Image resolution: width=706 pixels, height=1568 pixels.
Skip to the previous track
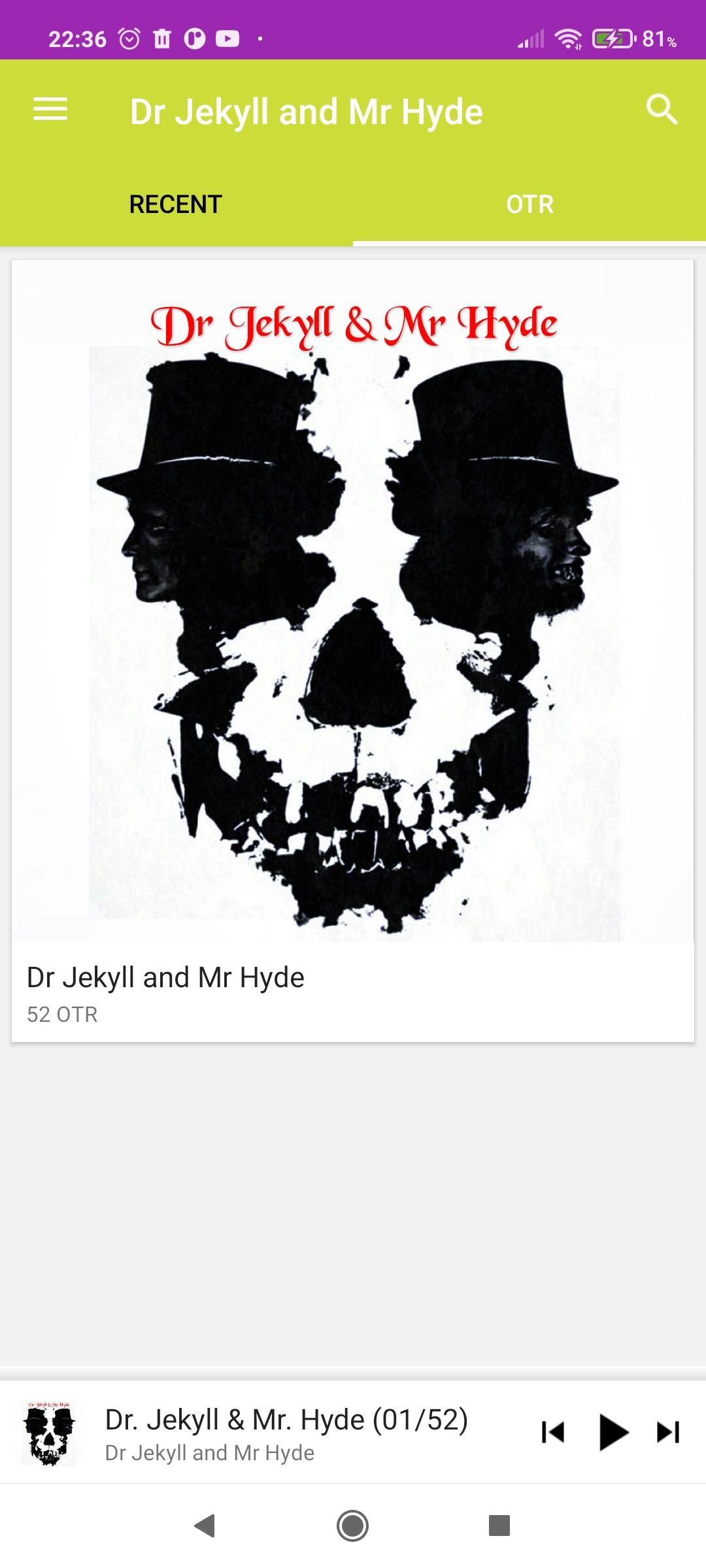click(553, 1432)
